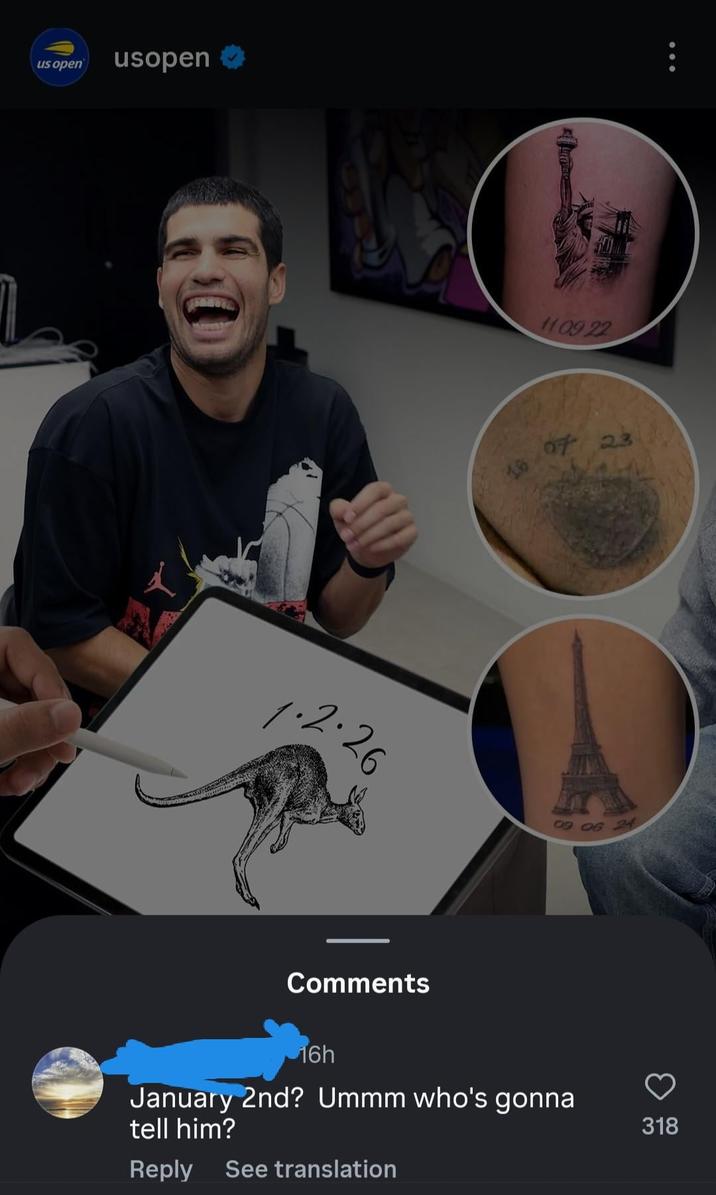Image resolution: width=716 pixels, height=1195 pixels.
Task: Open the post's three-dot overflow menu
Action: [672, 57]
